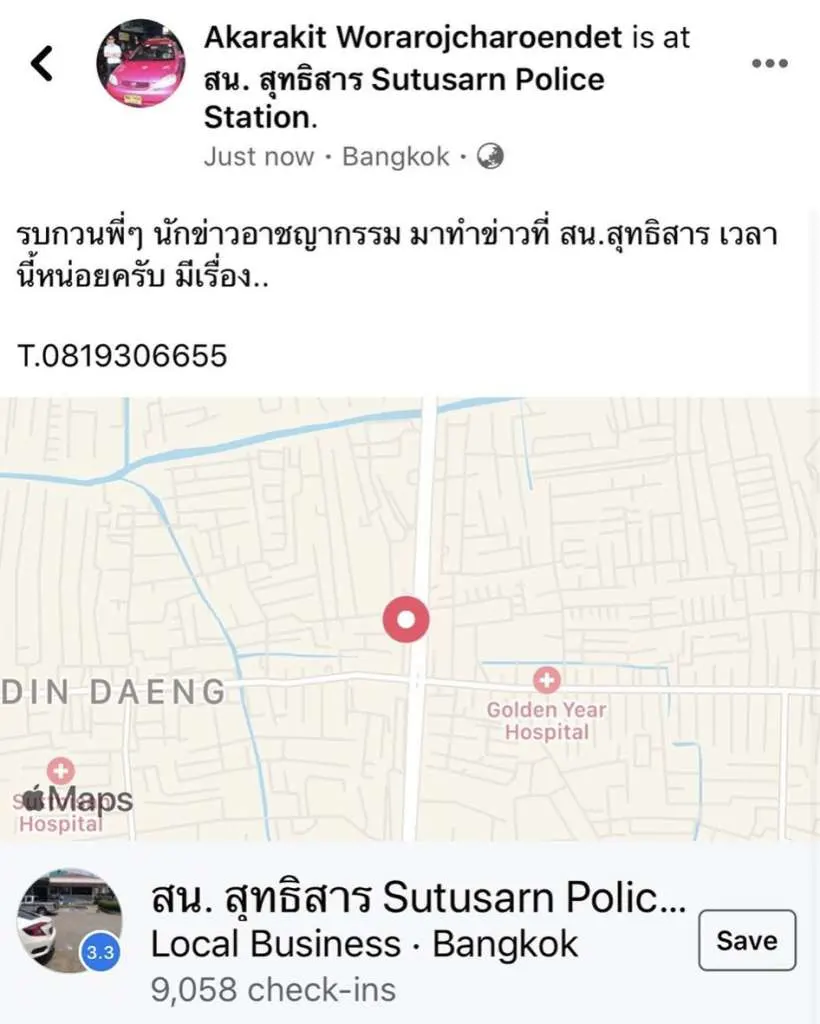820x1024 pixels.
Task: Save the Sutusarn Police Station place
Action: click(746, 940)
